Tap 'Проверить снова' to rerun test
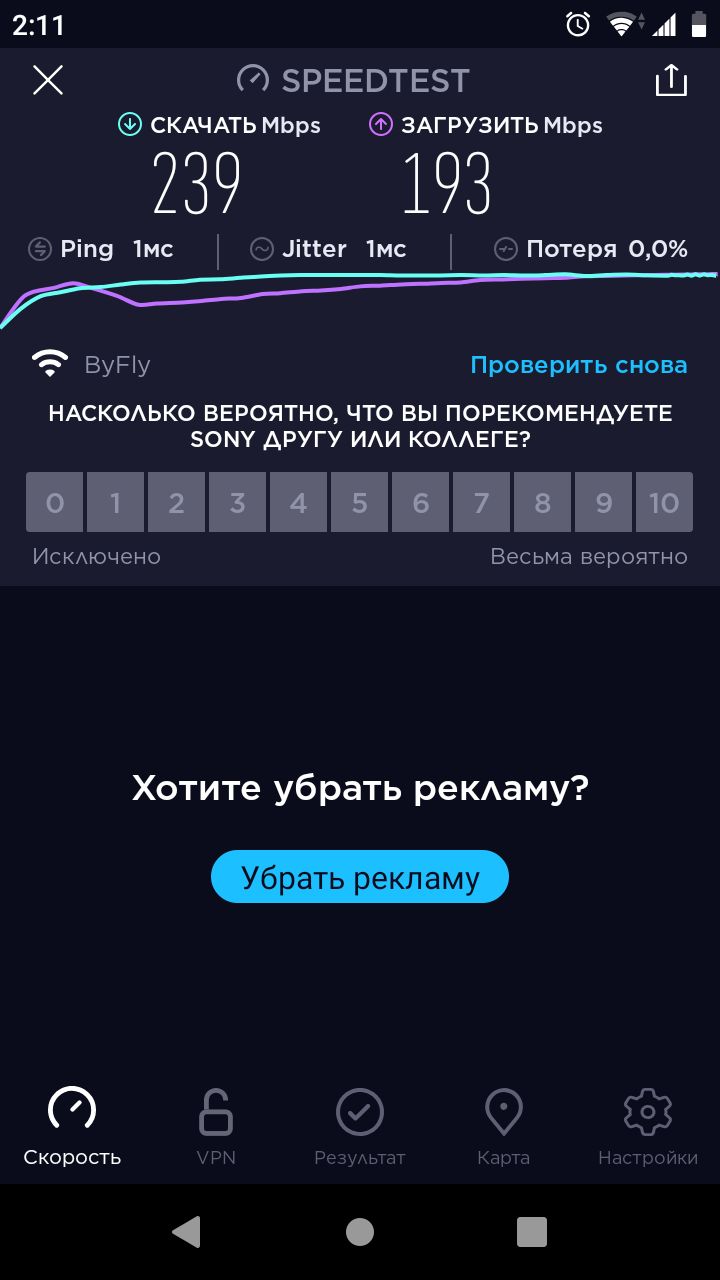 pyautogui.click(x=579, y=365)
